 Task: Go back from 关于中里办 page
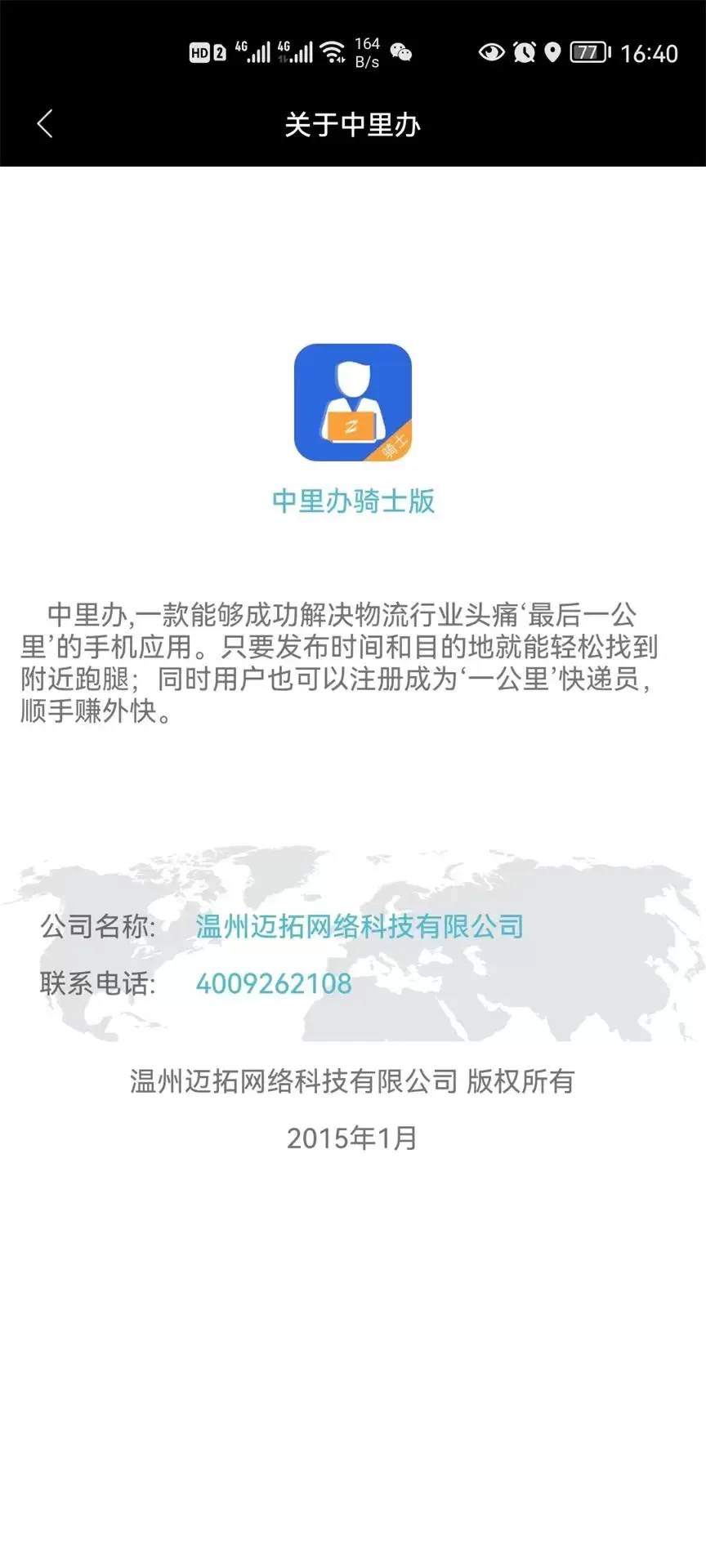[x=45, y=124]
